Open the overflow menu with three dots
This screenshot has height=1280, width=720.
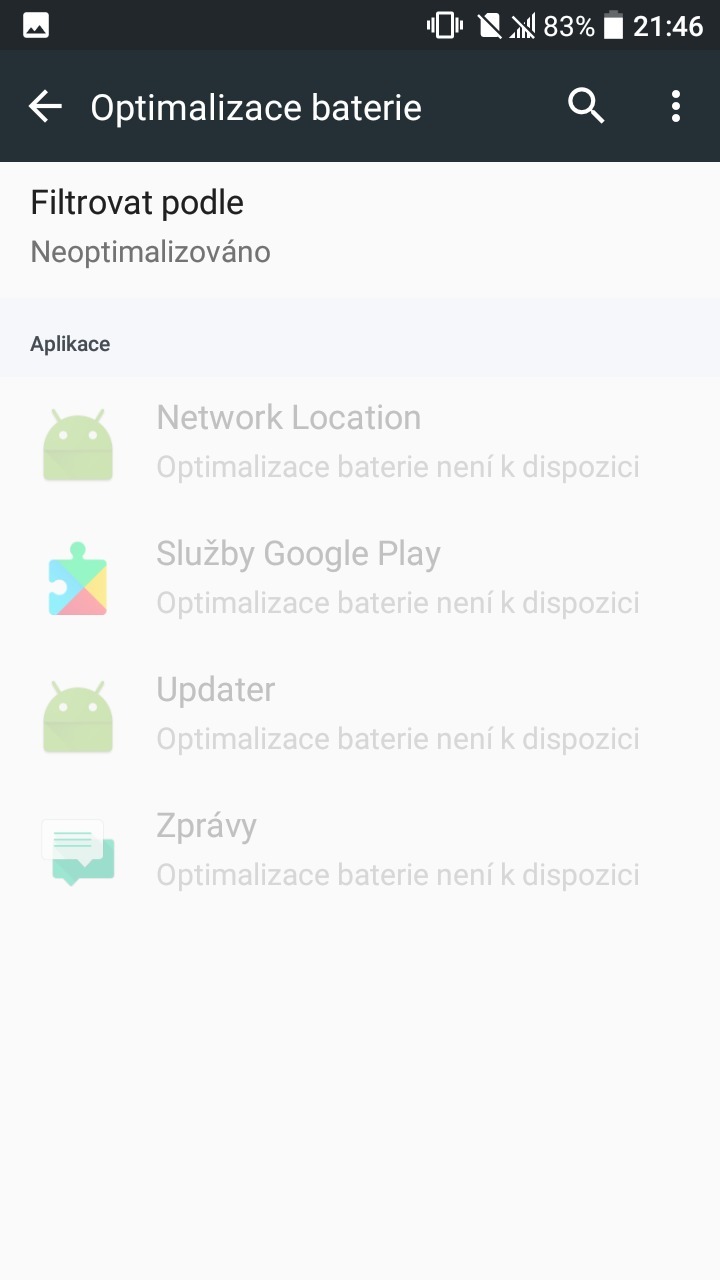(675, 105)
